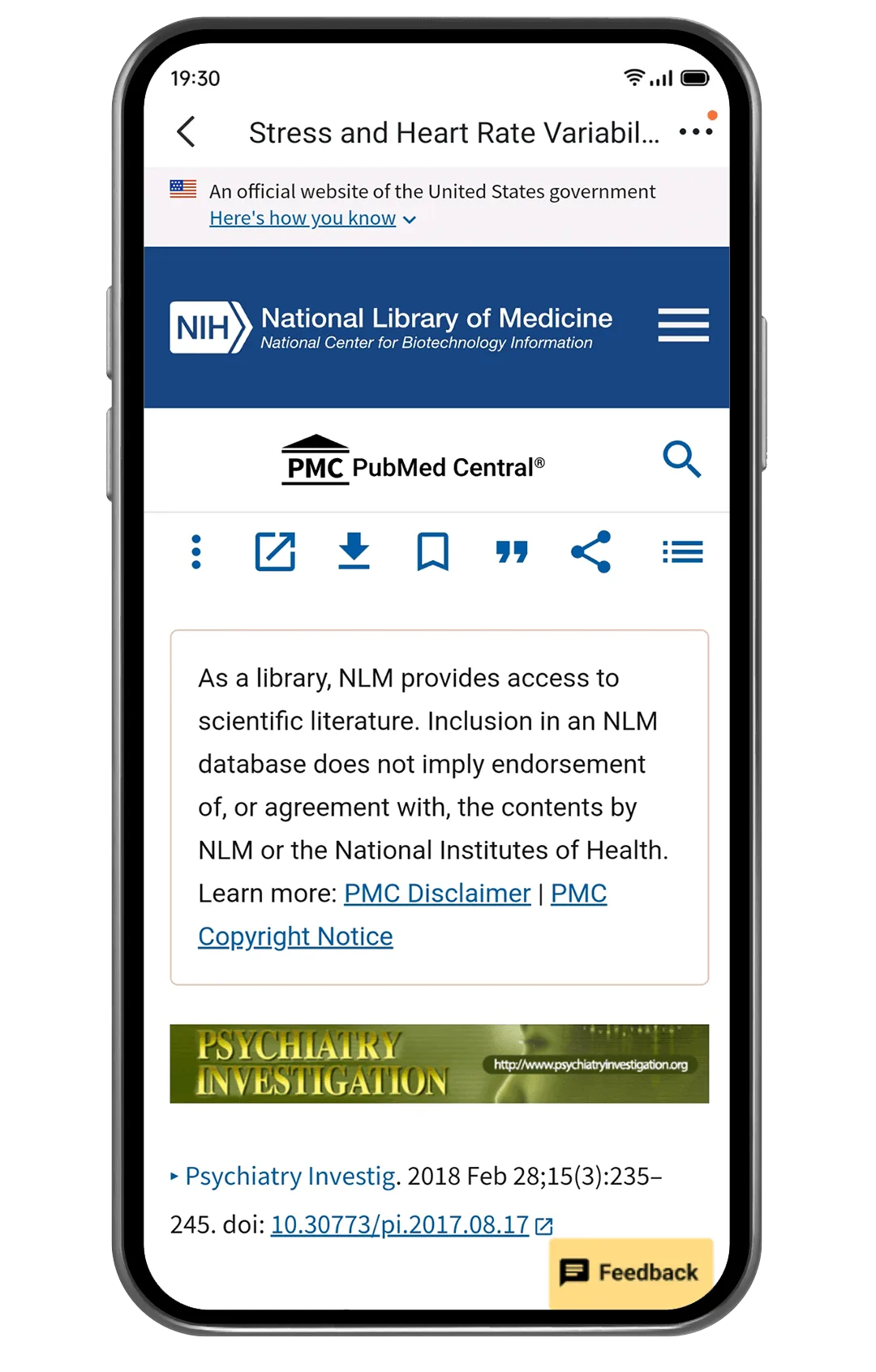This screenshot has width=876, height=1372.
Task: Cite this article
Action: pos(512,552)
